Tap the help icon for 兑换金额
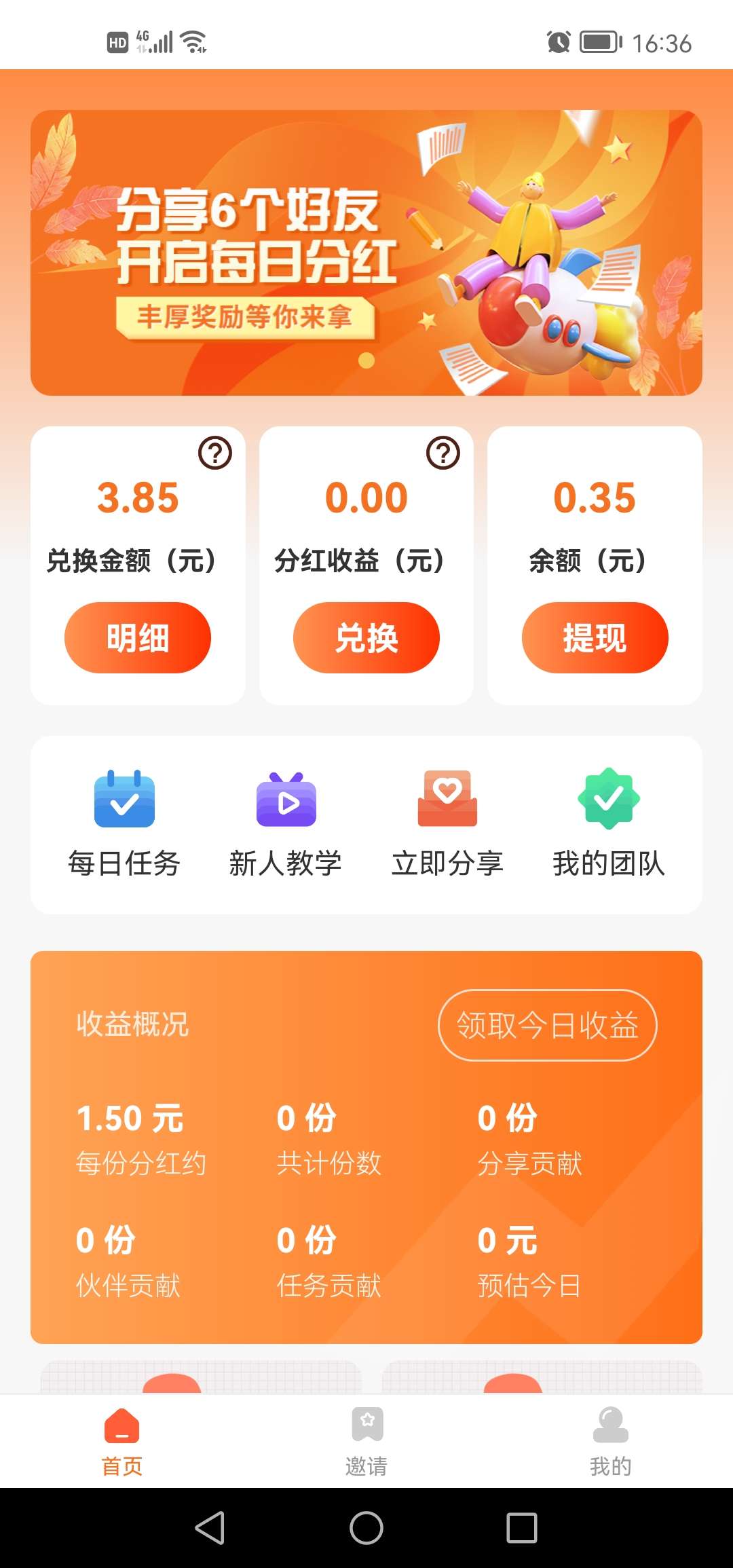 [x=214, y=453]
